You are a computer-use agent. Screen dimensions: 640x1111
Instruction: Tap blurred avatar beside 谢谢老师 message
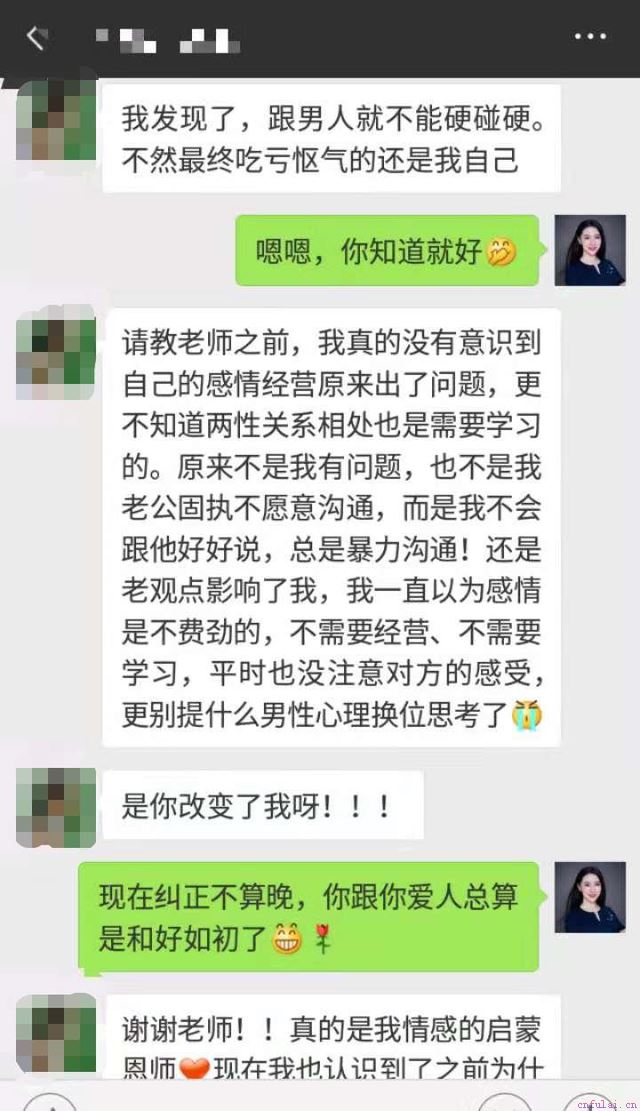click(x=56, y=1034)
